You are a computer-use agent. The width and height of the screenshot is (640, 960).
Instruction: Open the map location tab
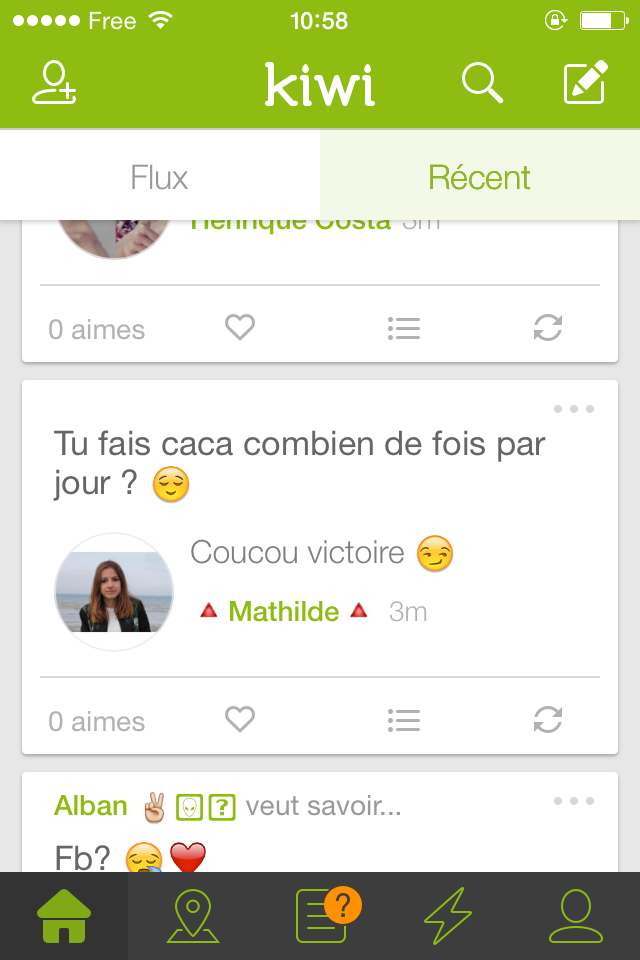(192, 916)
